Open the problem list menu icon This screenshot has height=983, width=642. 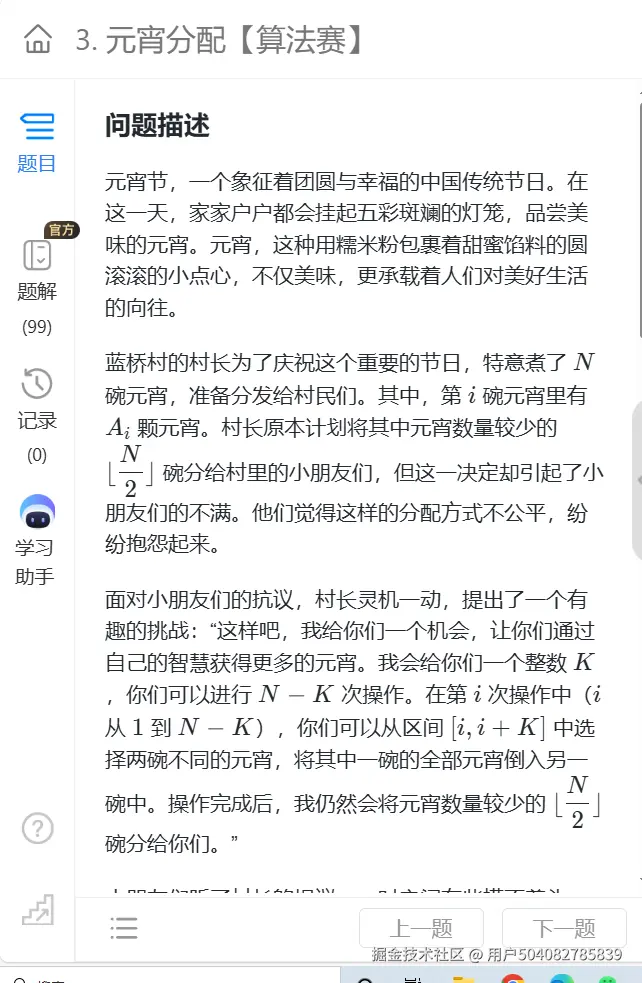coord(124,928)
